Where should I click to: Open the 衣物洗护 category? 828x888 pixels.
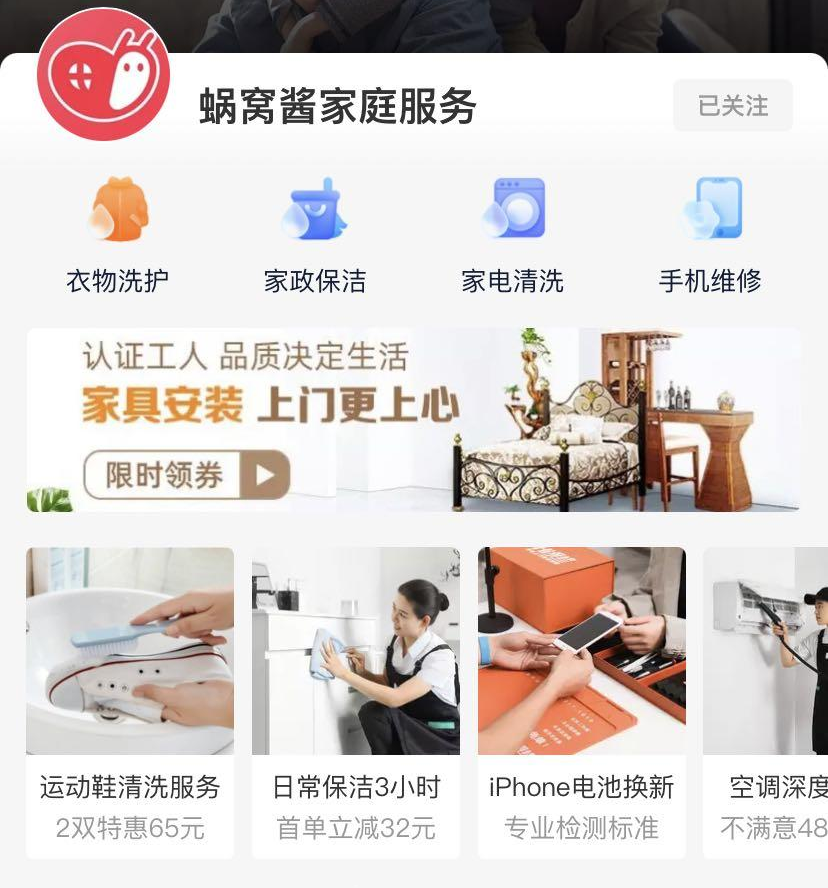(x=118, y=236)
